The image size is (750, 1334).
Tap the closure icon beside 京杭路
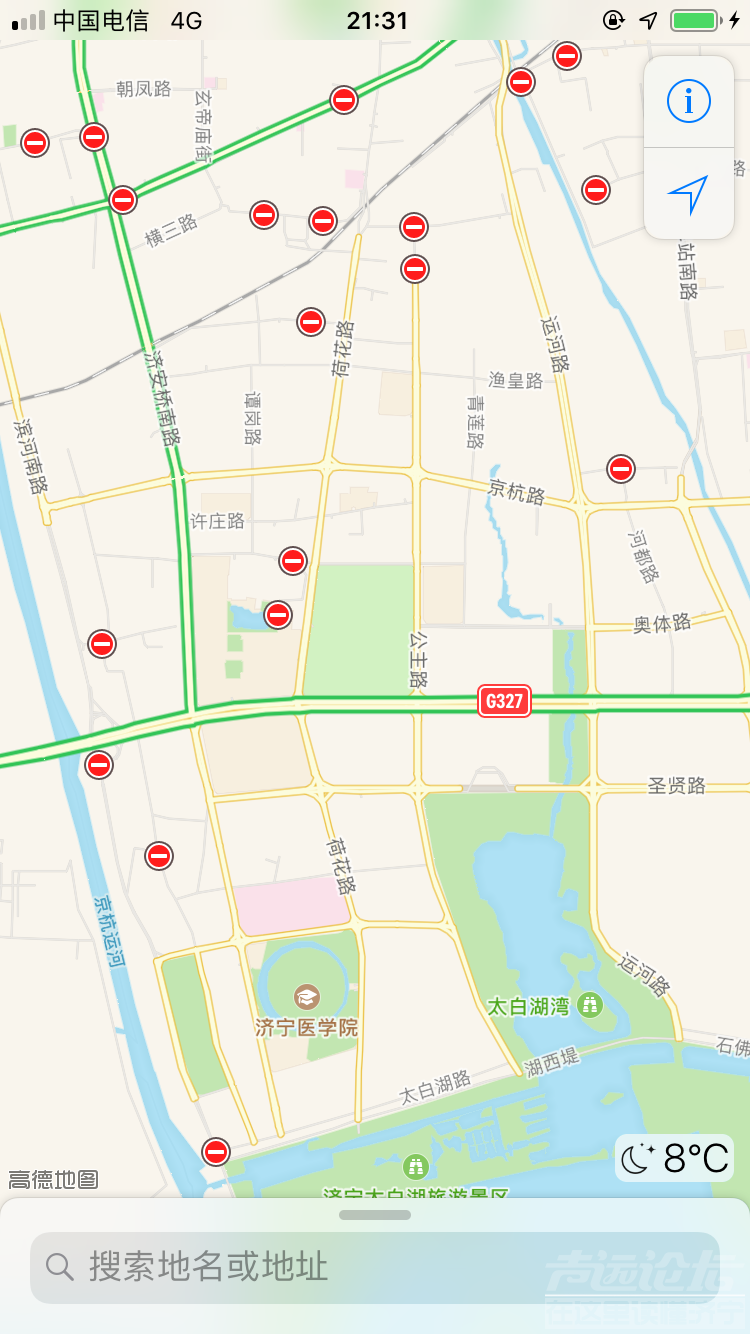pos(620,467)
